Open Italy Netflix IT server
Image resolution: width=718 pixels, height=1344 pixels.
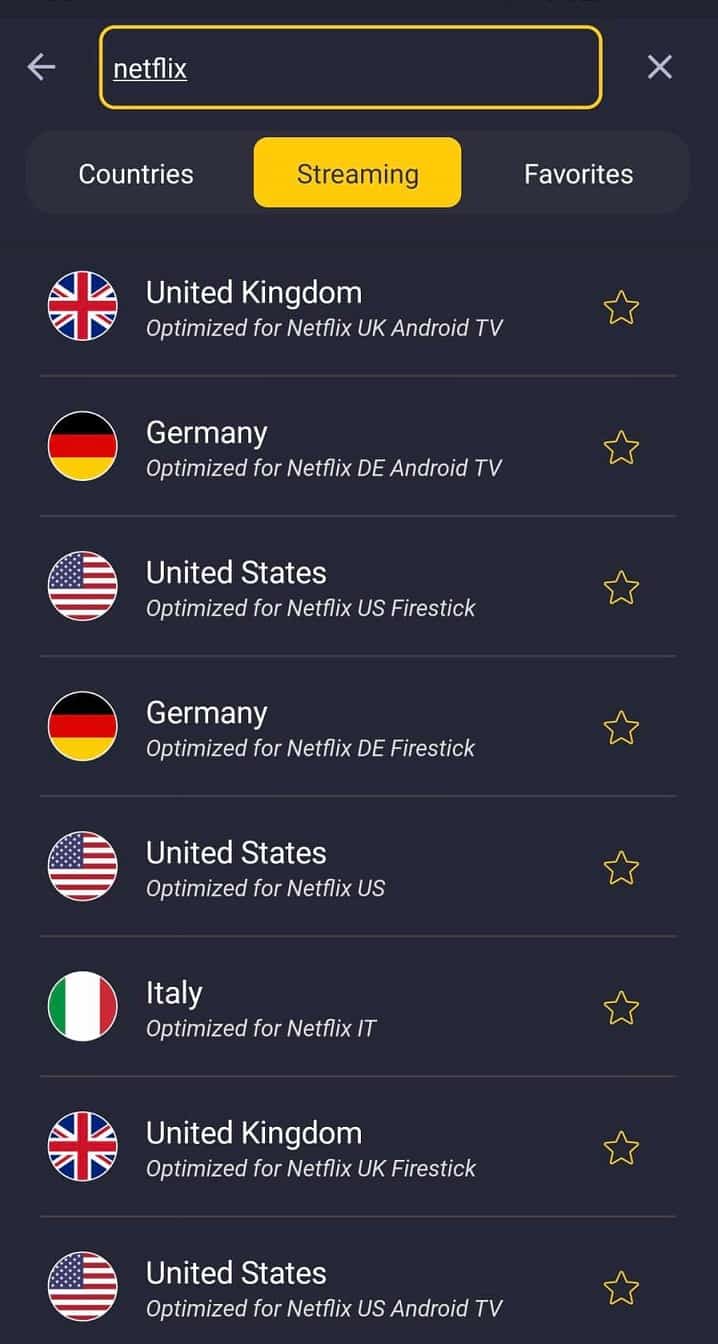pyautogui.click(x=358, y=1007)
